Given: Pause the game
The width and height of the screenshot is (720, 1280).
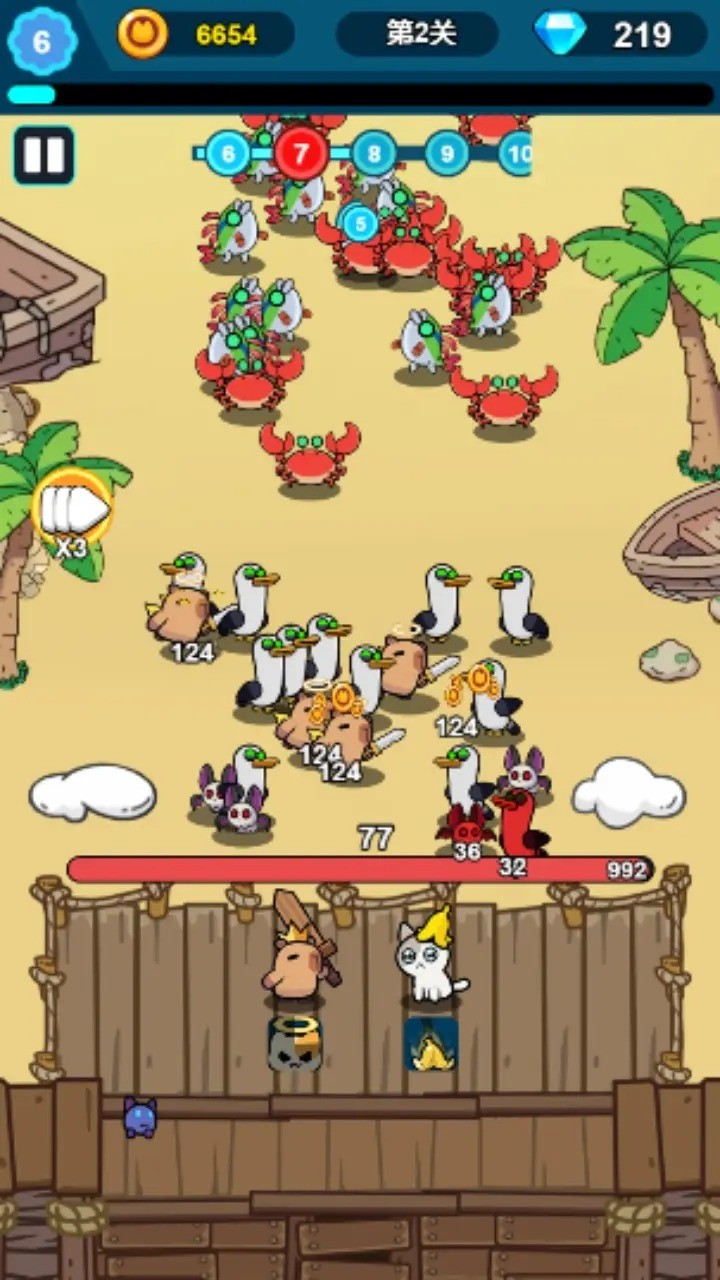Looking at the screenshot, I should (44, 156).
